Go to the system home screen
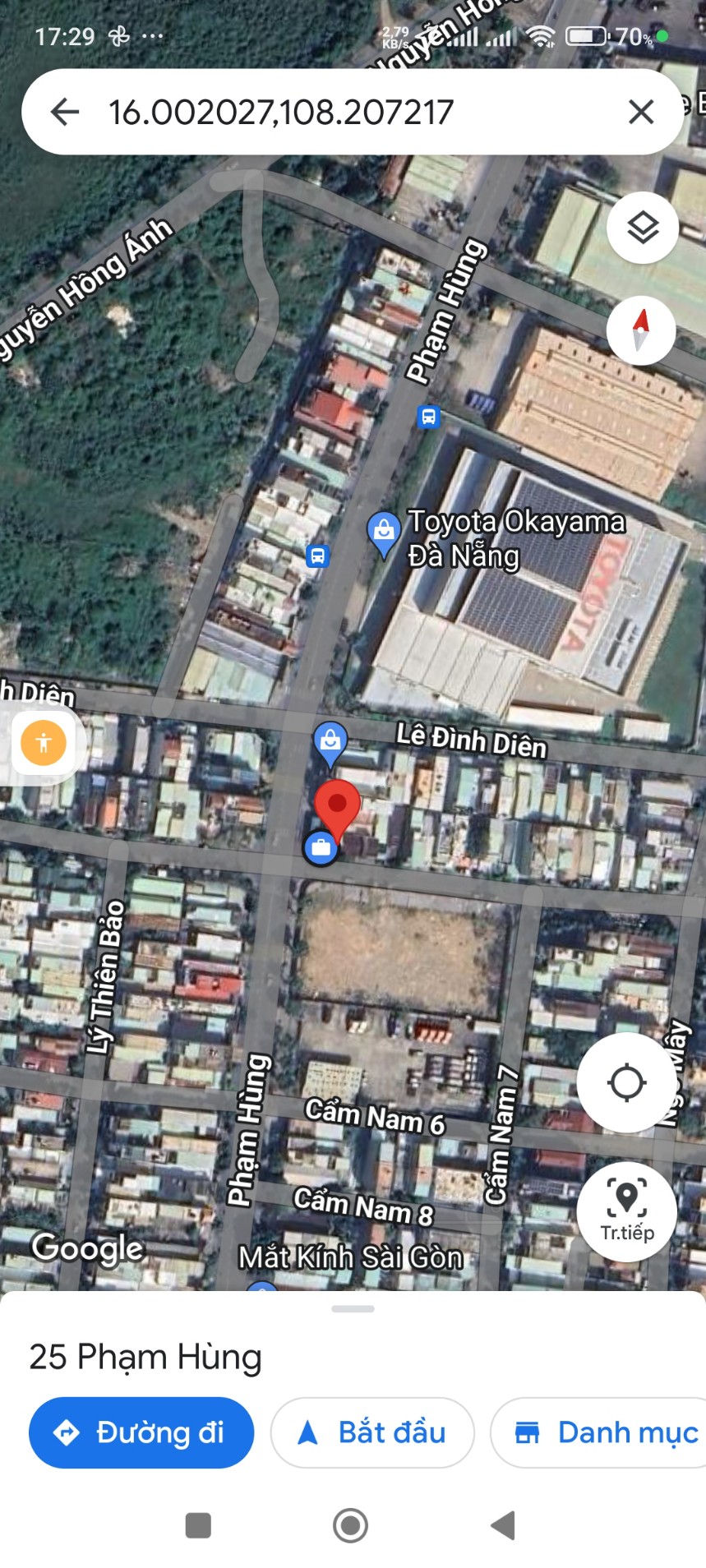Image resolution: width=706 pixels, height=1568 pixels. click(351, 1525)
